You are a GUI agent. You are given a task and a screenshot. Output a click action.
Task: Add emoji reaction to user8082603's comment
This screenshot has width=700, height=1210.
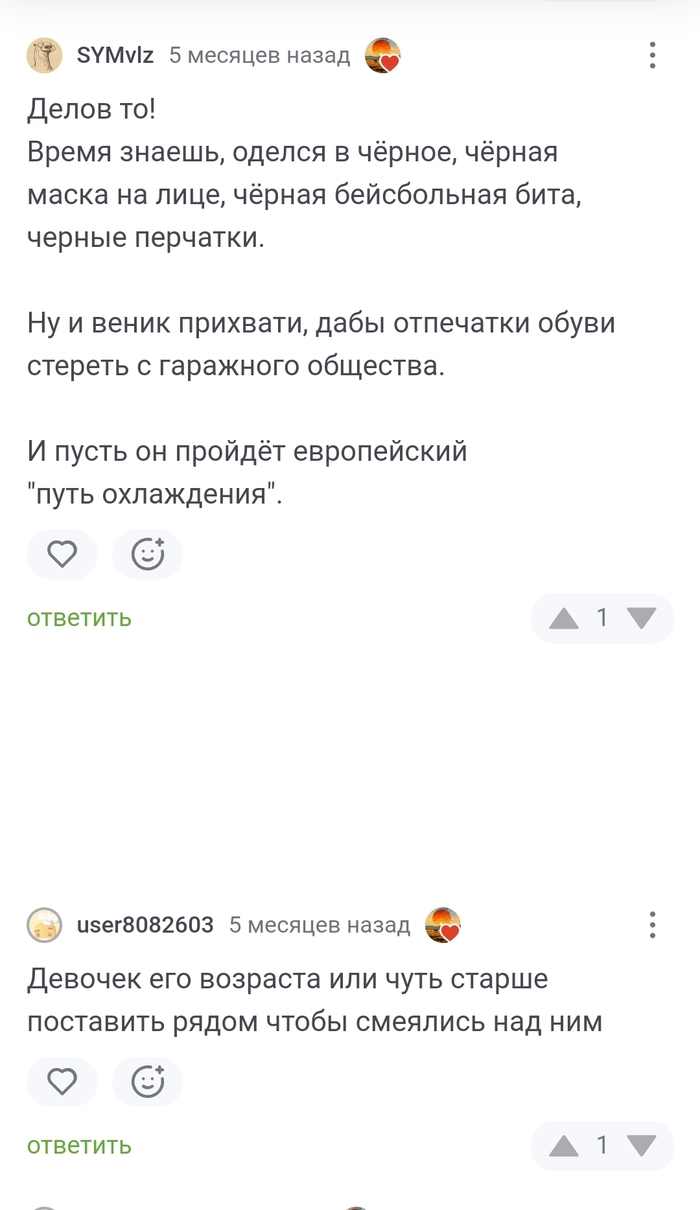[148, 1081]
